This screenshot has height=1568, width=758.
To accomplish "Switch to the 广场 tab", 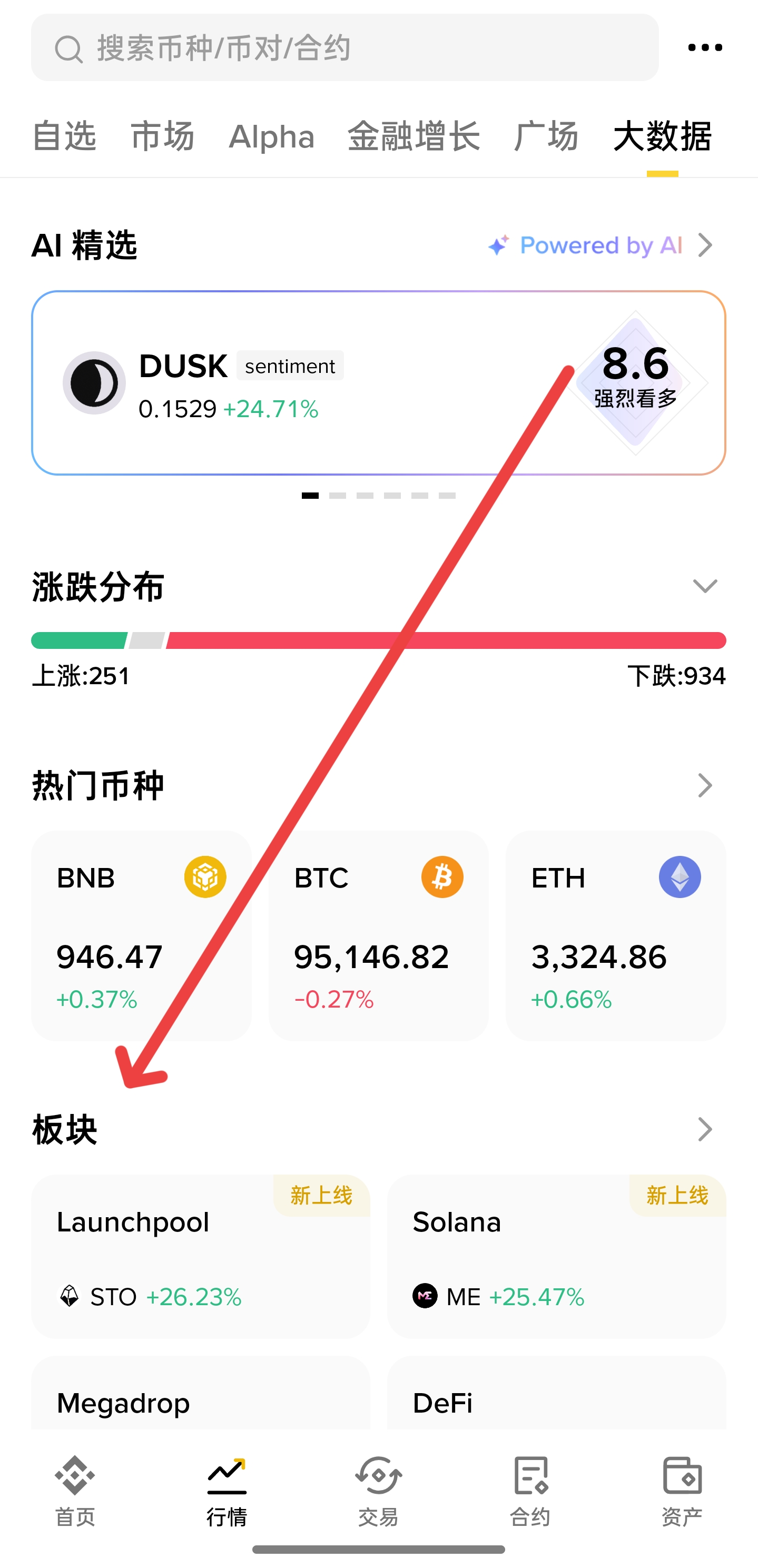I will 546,136.
